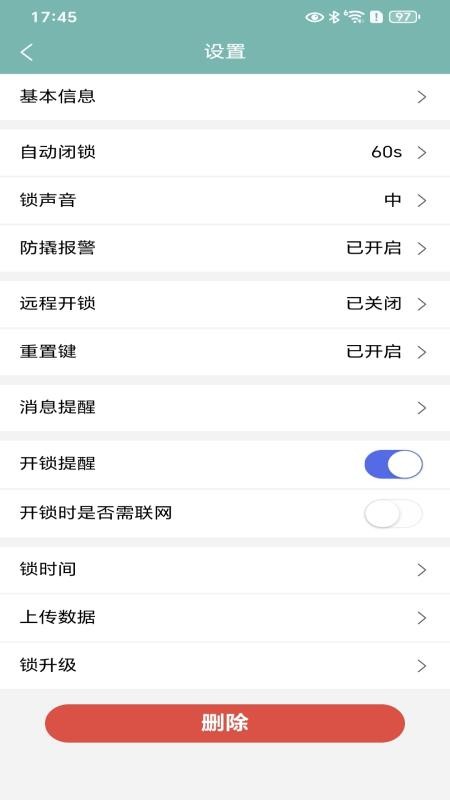Open the 锁声音 volume setting
The width and height of the screenshot is (450, 800).
(x=225, y=201)
